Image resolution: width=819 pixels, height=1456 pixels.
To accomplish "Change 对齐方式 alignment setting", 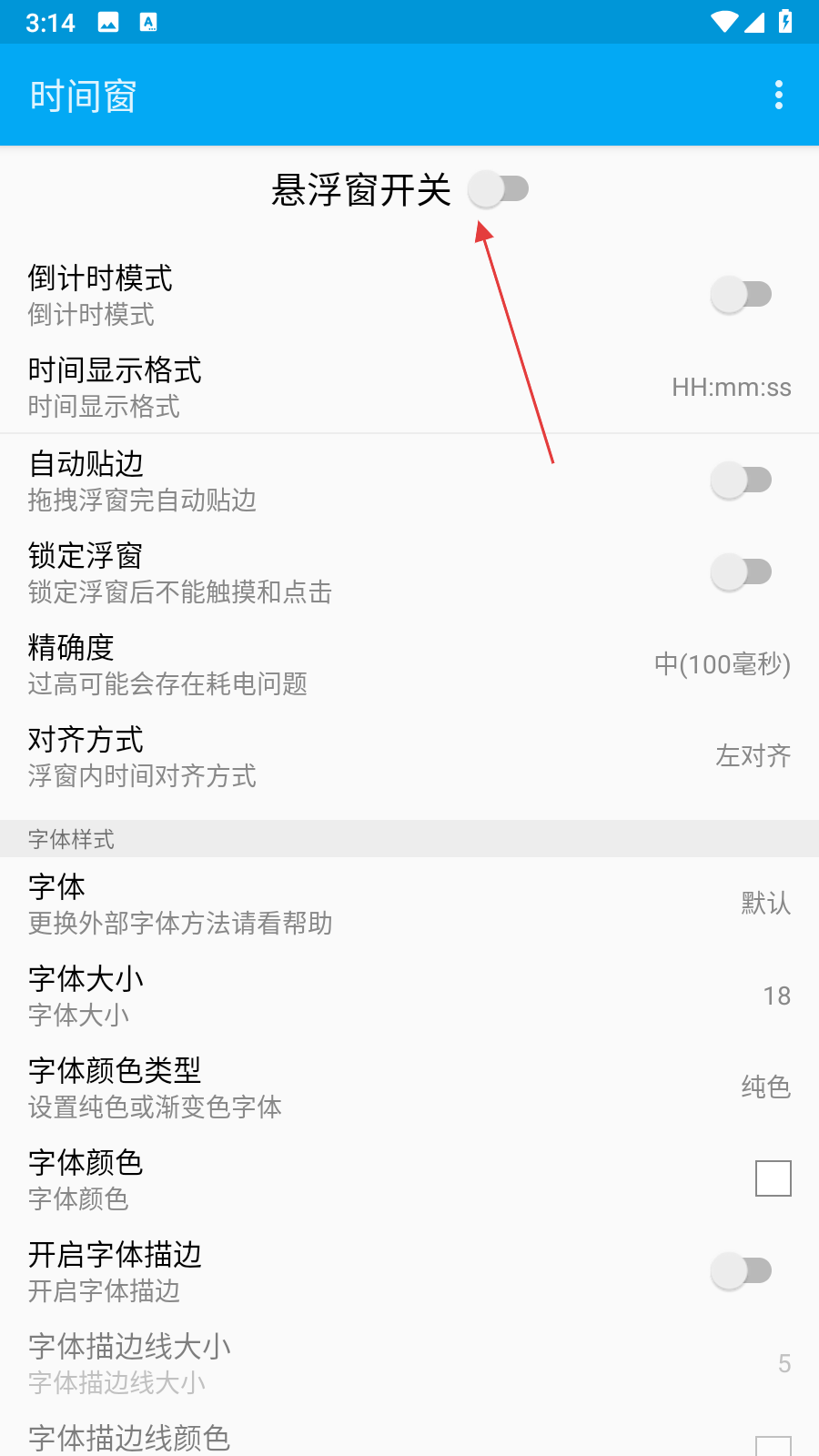I will [409, 756].
